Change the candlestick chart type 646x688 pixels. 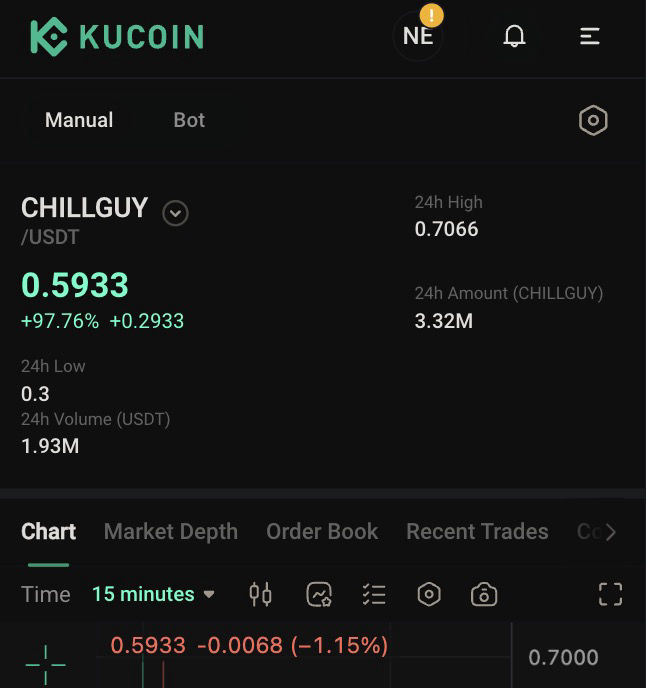260,594
